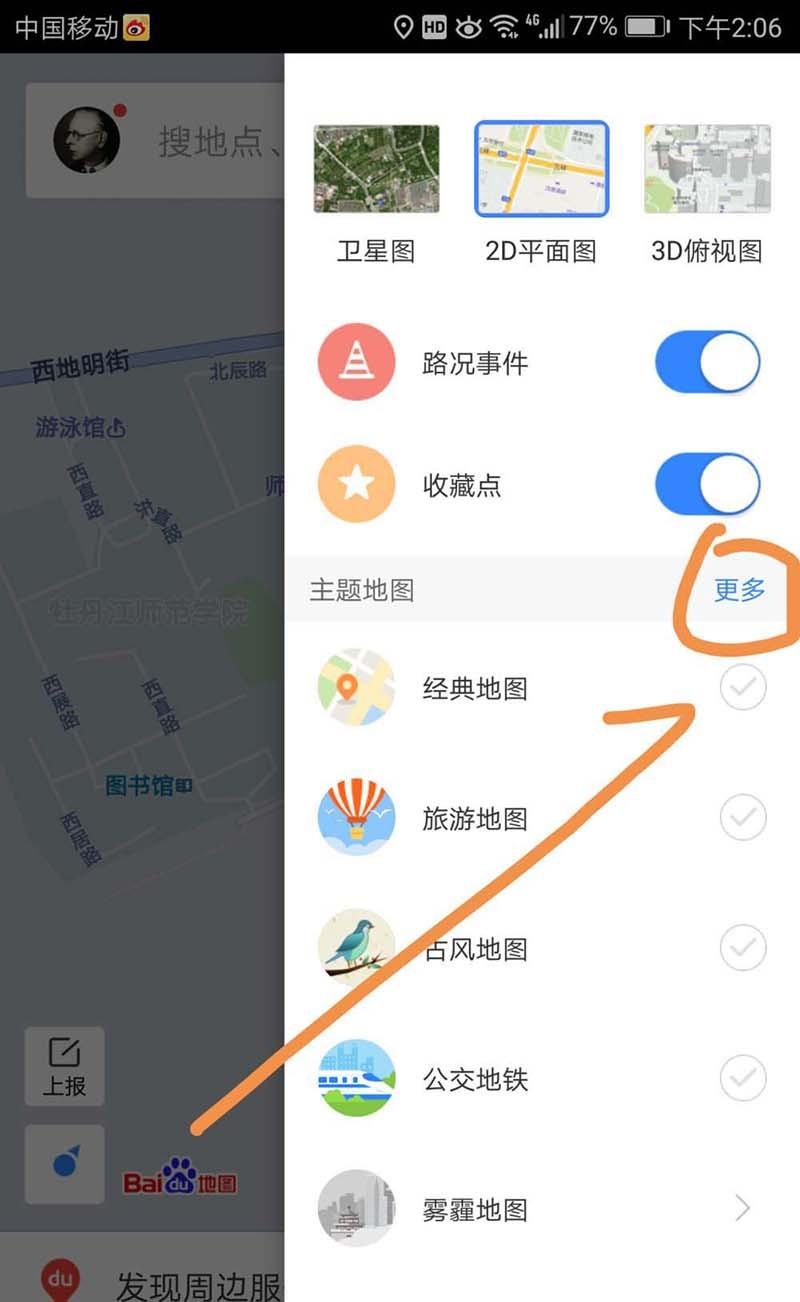800x1302 pixels.
Task: Disable the 收藏点 favorites switch
Action: click(x=707, y=484)
